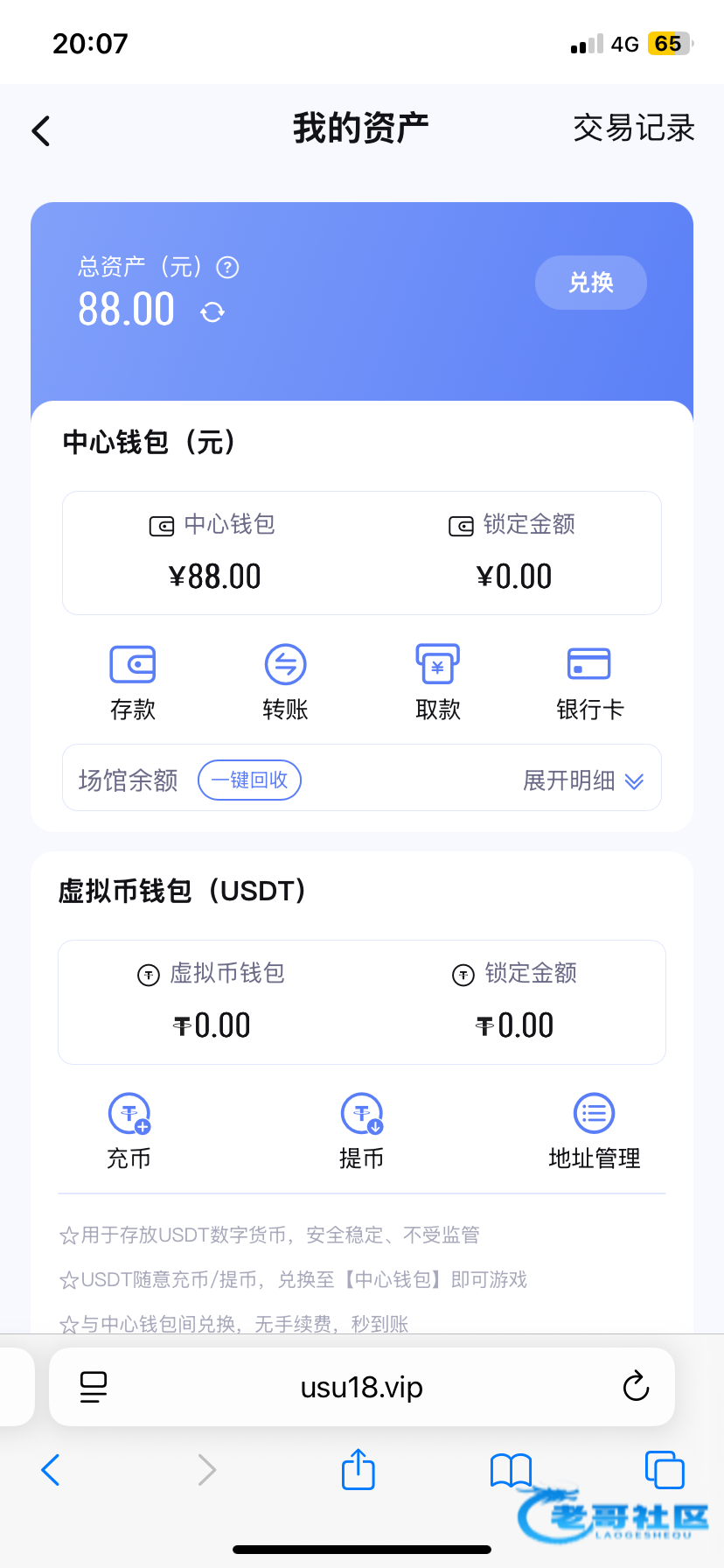This screenshot has height=1568, width=724.
Task: Open 转账 transfer
Action: 285,682
